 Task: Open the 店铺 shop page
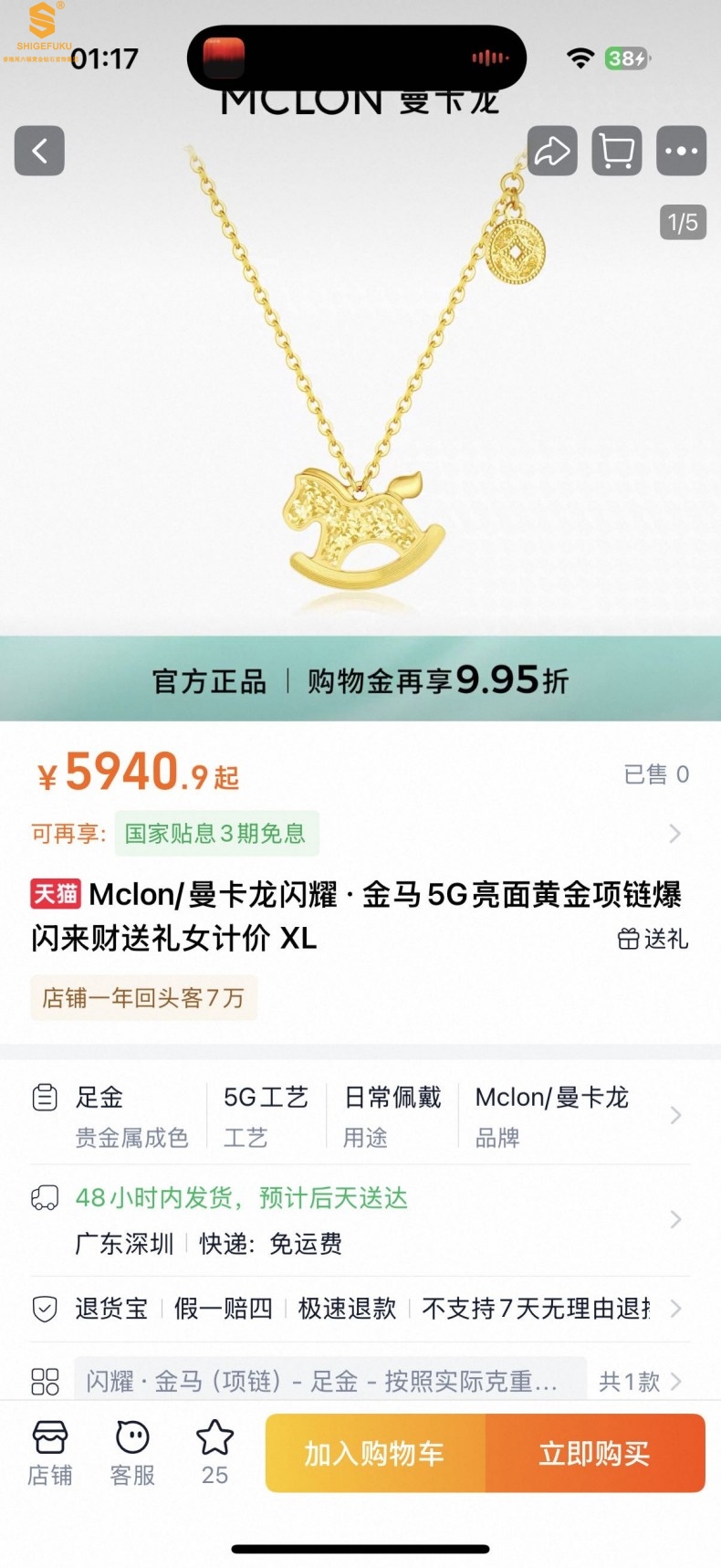click(x=49, y=1452)
